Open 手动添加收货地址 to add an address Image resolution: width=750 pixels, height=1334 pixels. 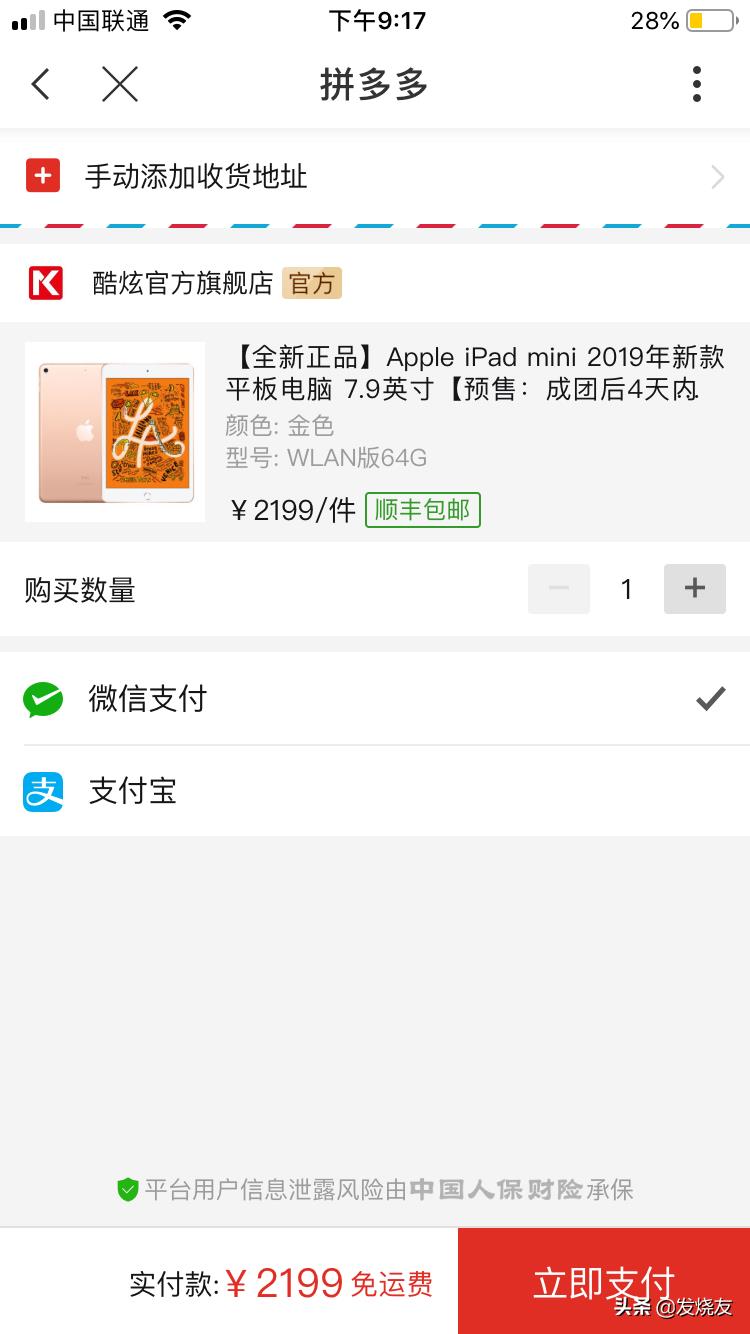click(x=375, y=177)
